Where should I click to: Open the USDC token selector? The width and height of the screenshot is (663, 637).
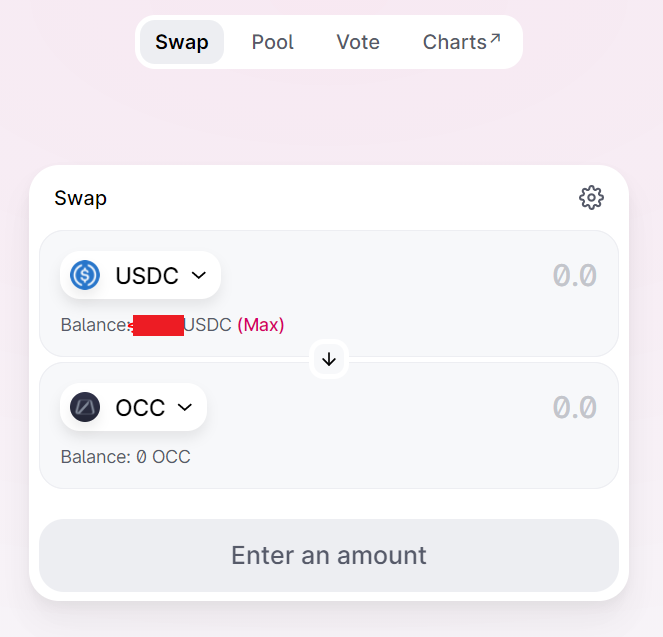click(141, 275)
